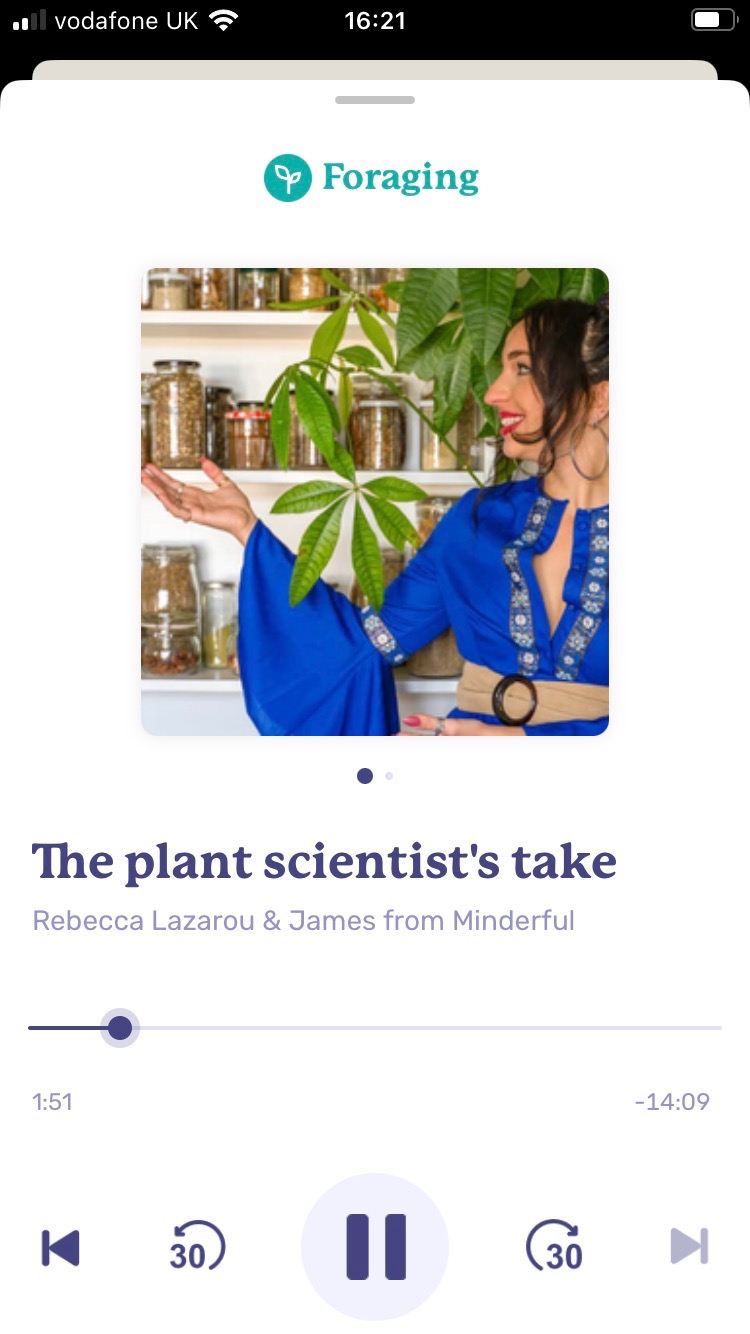
Task: Go to the previous track
Action: 60,1247
